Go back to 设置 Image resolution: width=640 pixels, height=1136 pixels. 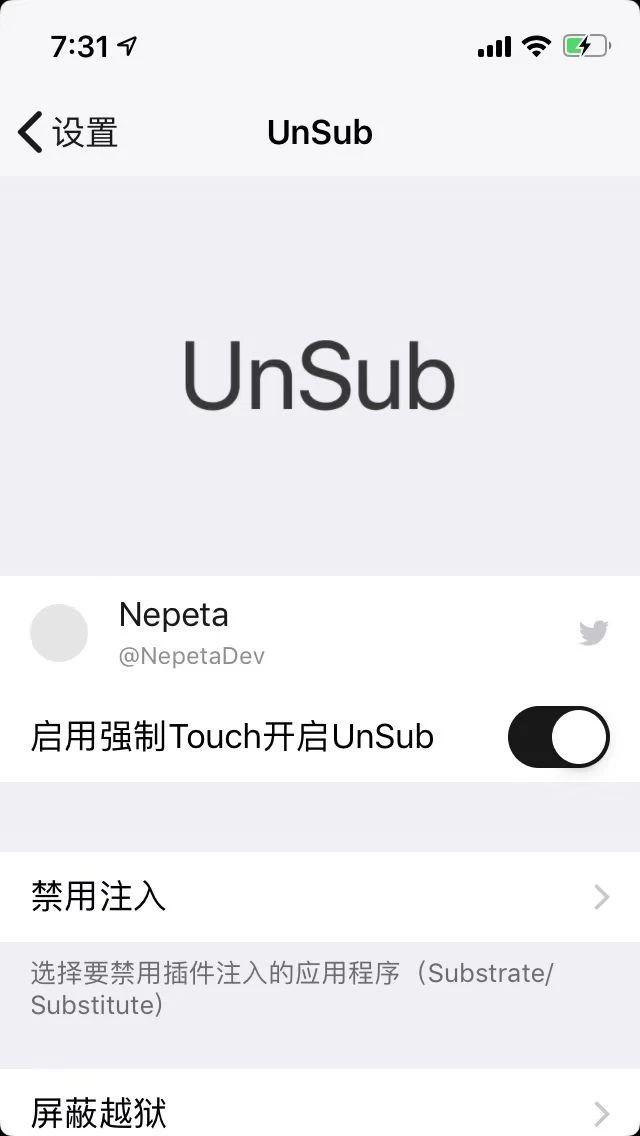pyautogui.click(x=67, y=133)
